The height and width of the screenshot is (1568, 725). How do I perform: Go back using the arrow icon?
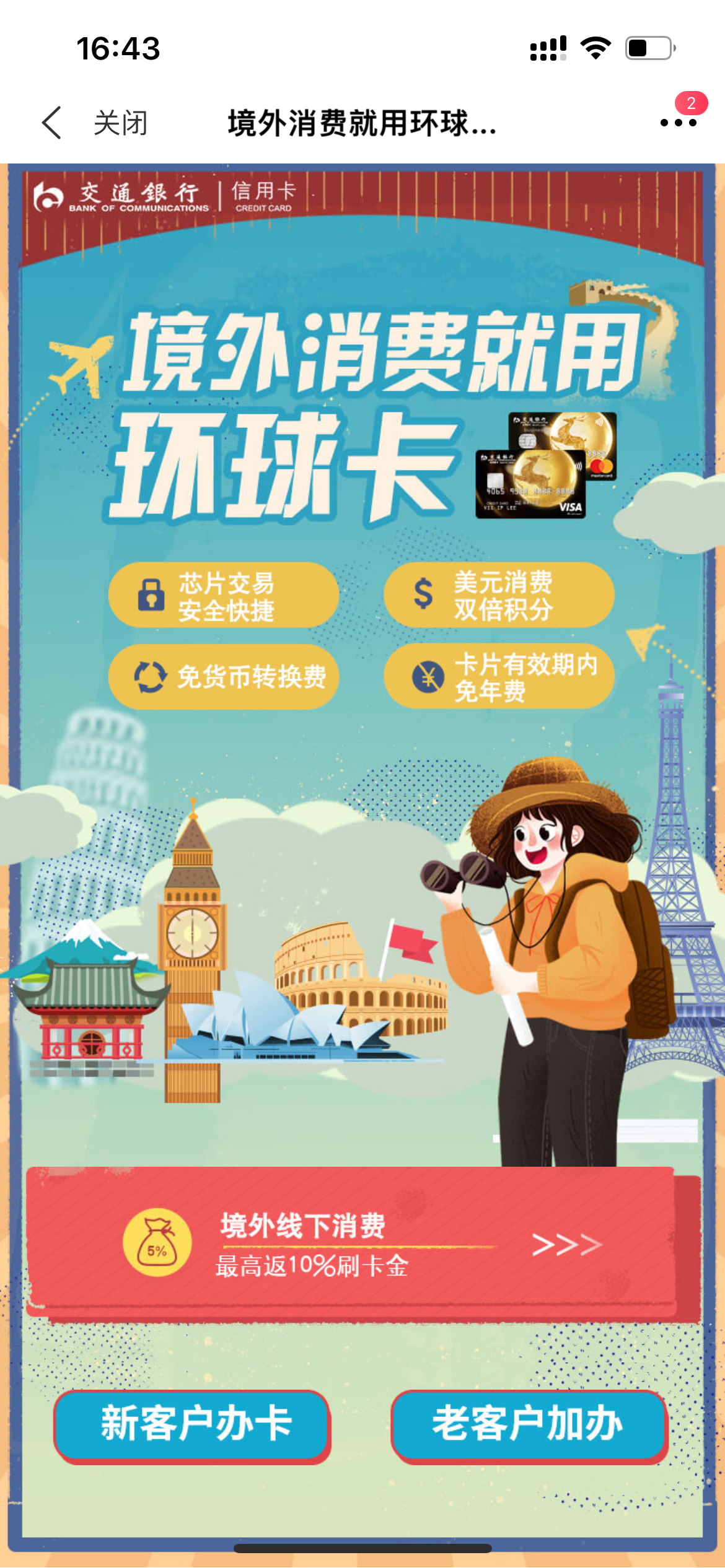[x=52, y=123]
